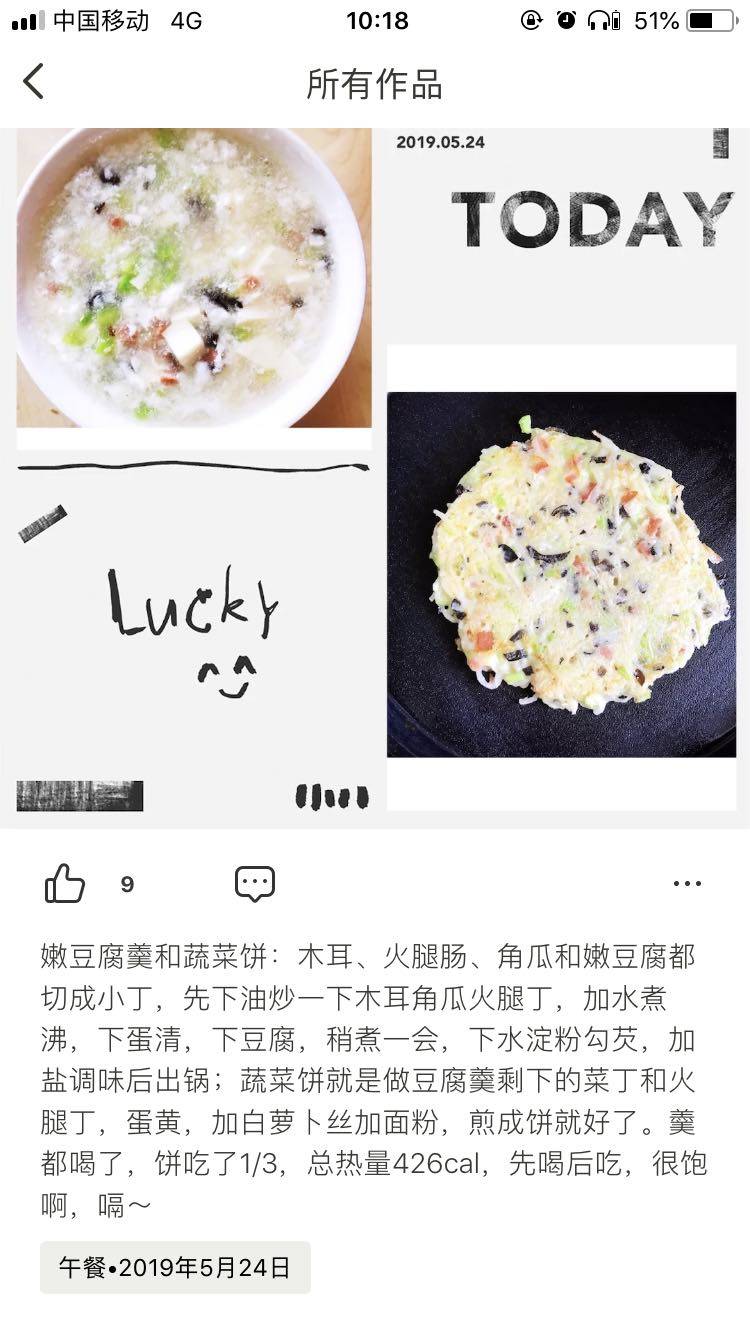The width and height of the screenshot is (750, 1334).
Task: Open the food collage image
Action: point(375,478)
